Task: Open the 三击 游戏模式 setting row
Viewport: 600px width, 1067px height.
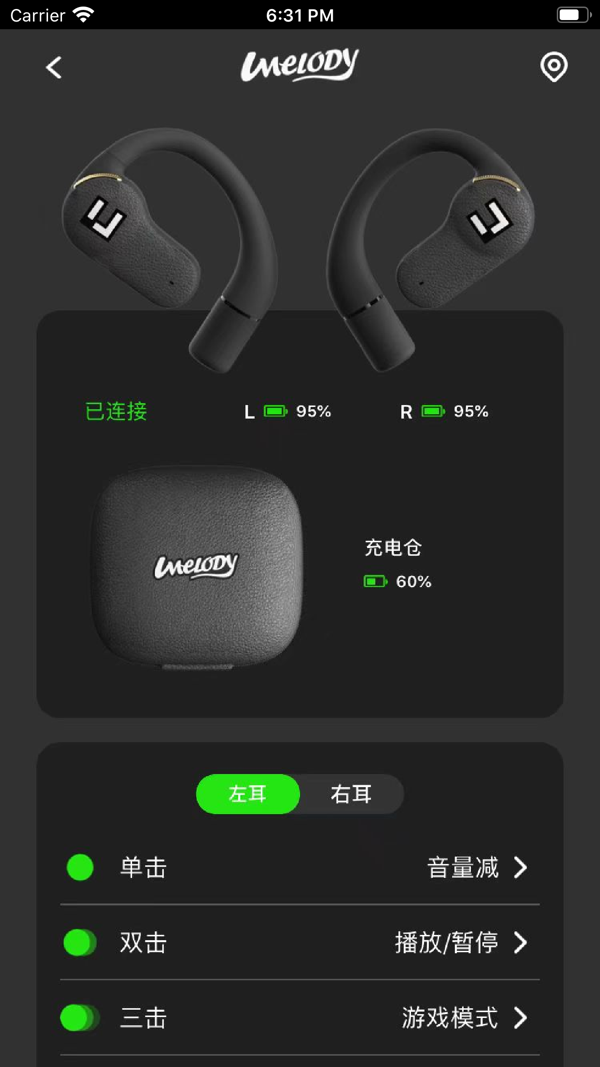Action: tap(300, 1018)
